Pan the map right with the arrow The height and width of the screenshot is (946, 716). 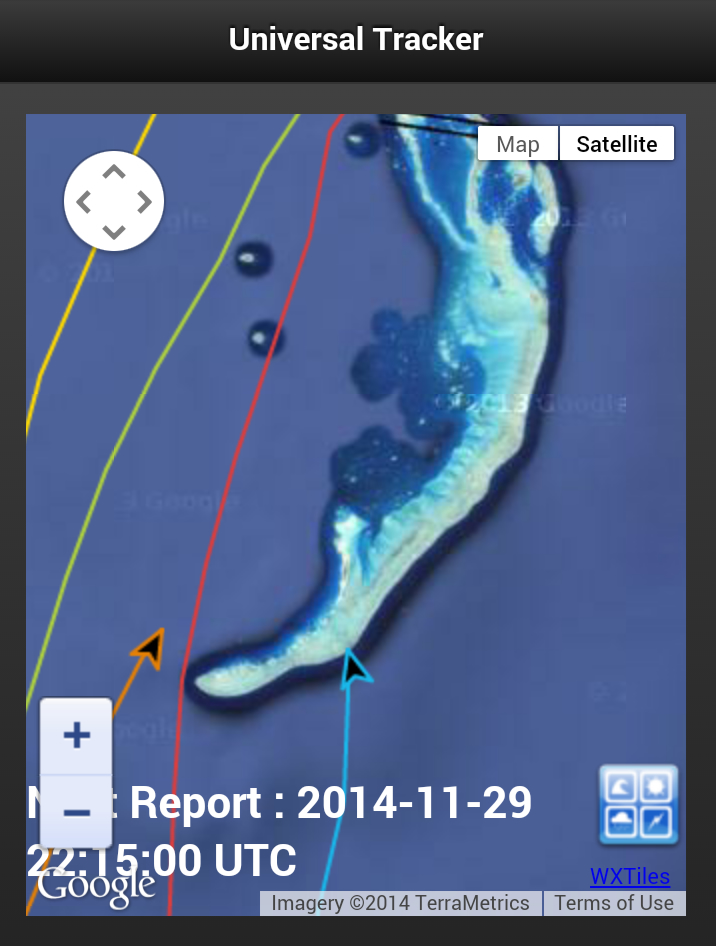point(145,202)
